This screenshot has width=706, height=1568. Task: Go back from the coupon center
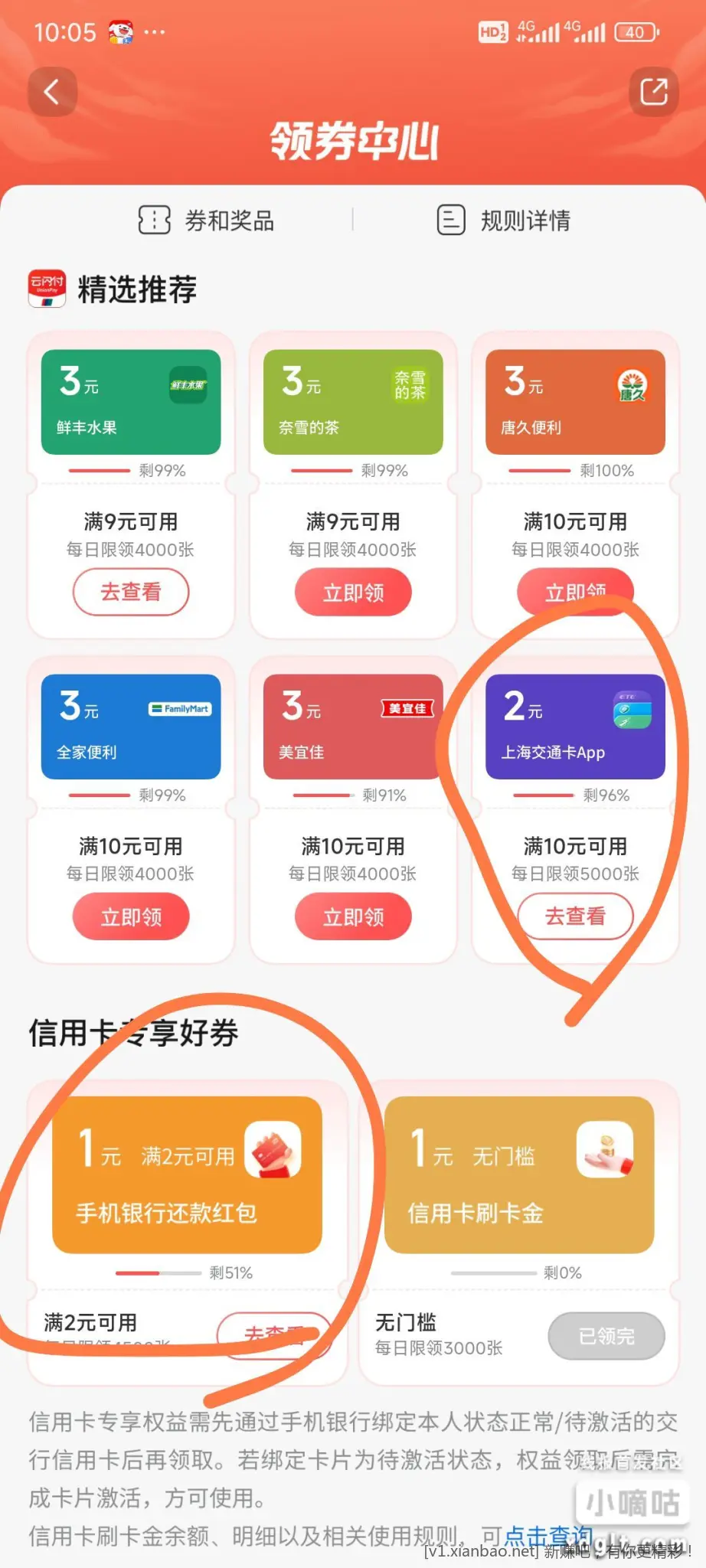52,93
